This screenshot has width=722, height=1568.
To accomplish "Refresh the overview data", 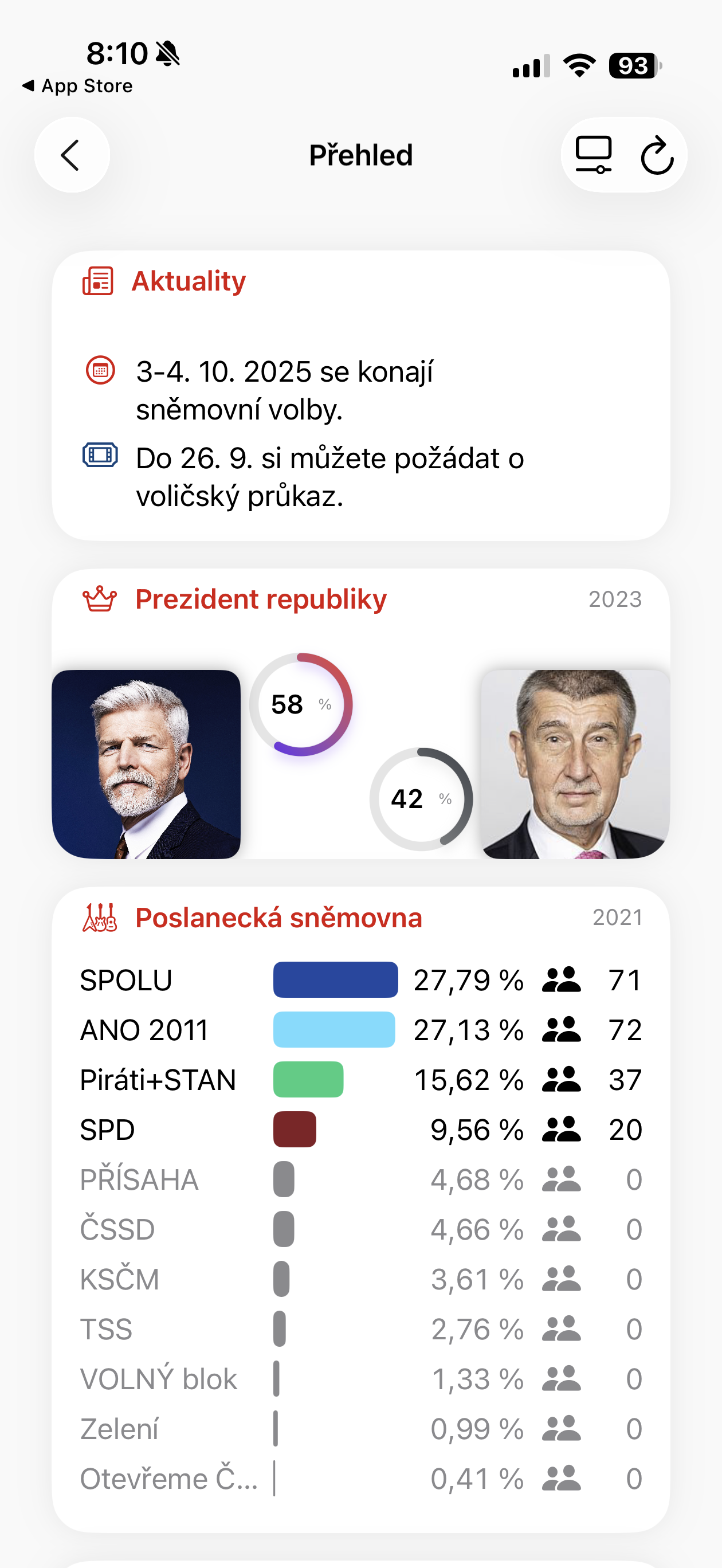I will pos(656,155).
